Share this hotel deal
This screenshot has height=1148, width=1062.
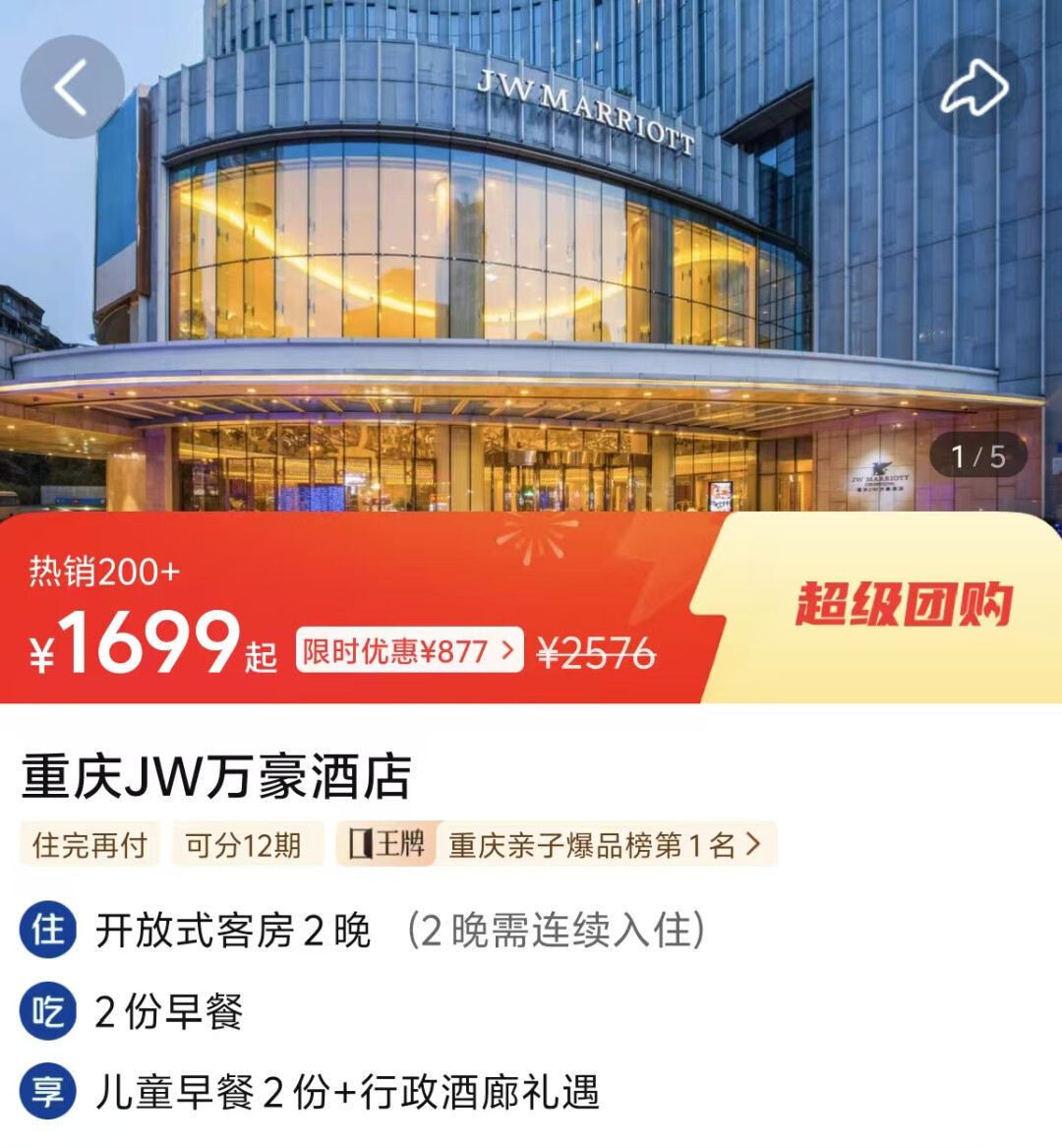coord(973,87)
